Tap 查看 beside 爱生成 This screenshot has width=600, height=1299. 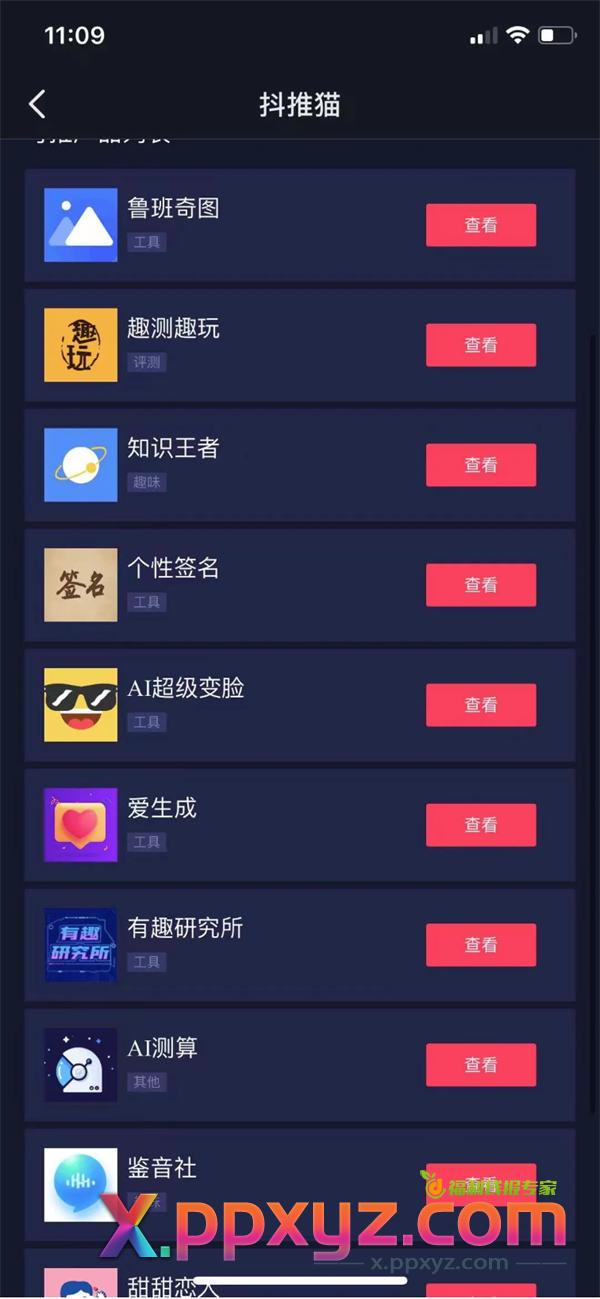click(x=481, y=825)
